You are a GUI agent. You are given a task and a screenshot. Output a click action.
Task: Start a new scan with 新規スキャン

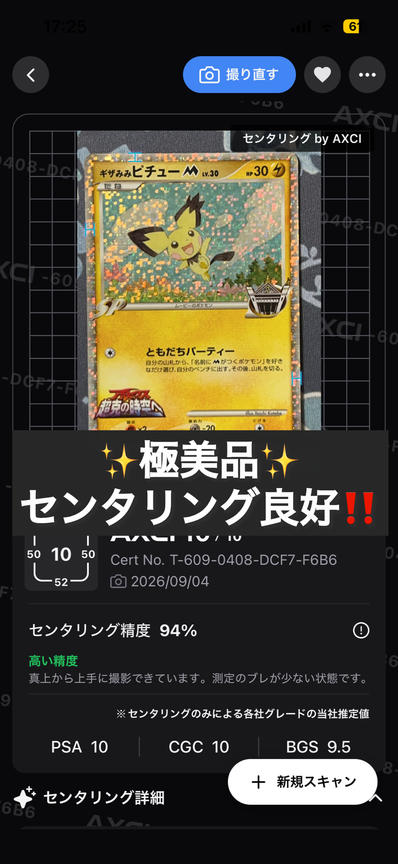point(303,781)
